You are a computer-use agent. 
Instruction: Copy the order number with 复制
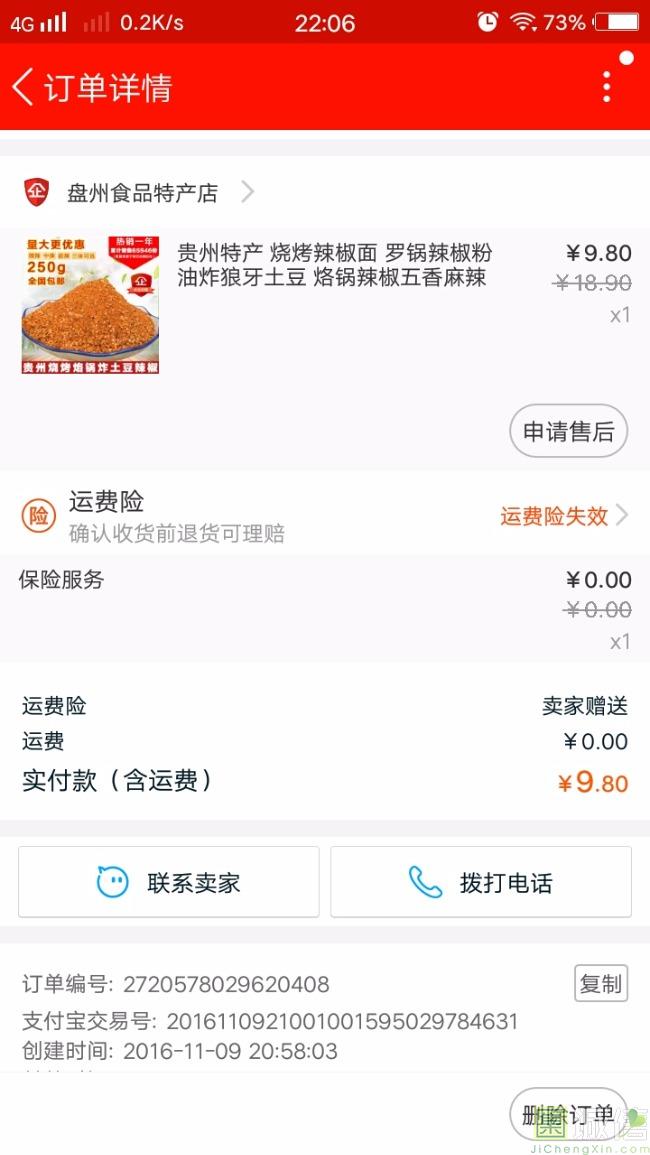[601, 984]
